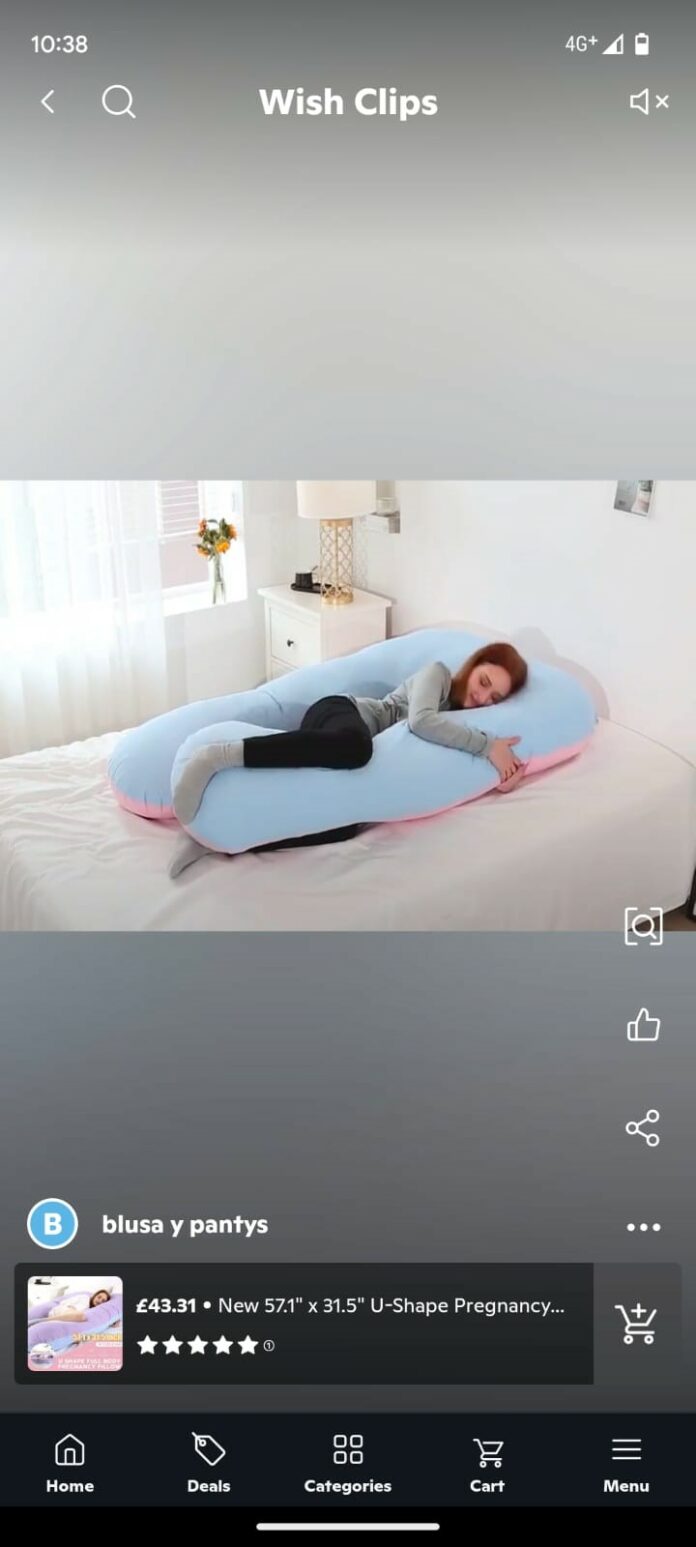Open the Deals tab
The width and height of the screenshot is (696, 1547).
tap(208, 1463)
